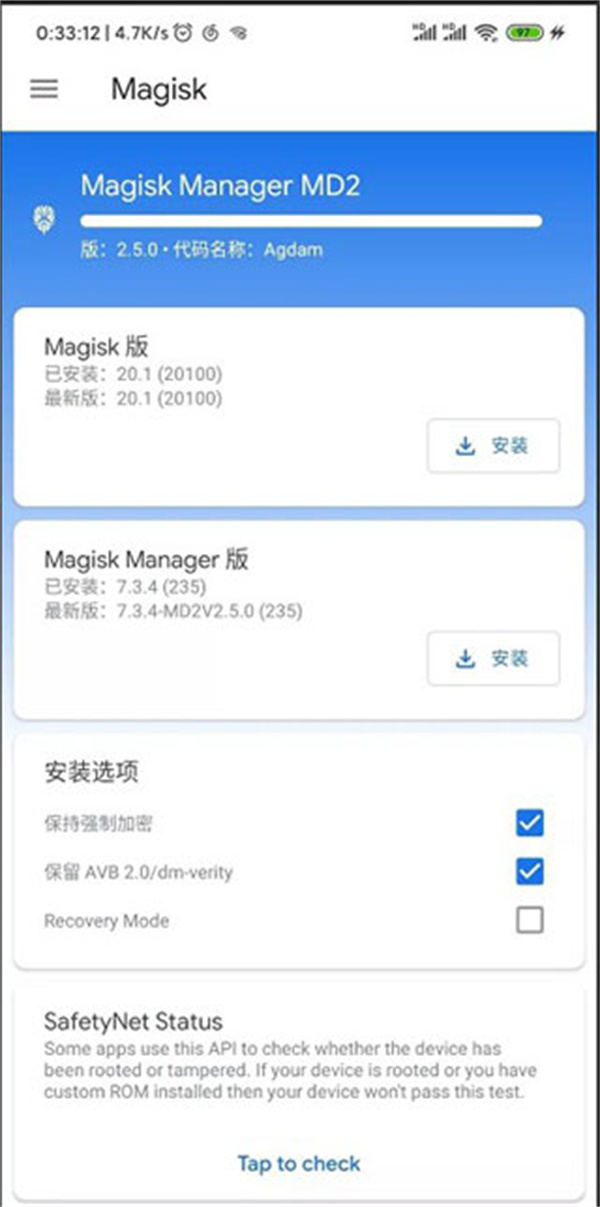Image resolution: width=600 pixels, height=1207 pixels.
Task: Tap to check SafetyNet status
Action: (x=298, y=1163)
